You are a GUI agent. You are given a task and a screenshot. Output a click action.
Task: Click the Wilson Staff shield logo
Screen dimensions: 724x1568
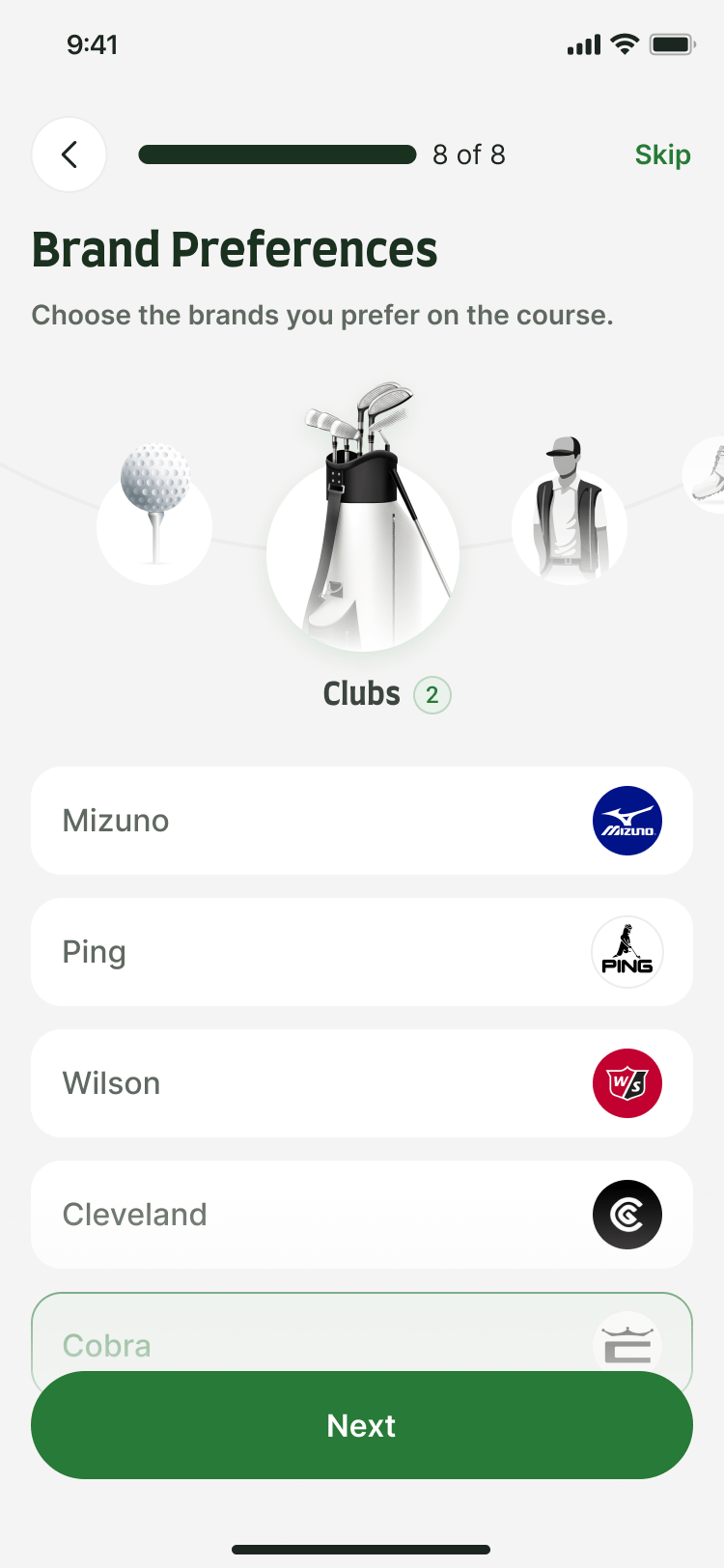[627, 1082]
